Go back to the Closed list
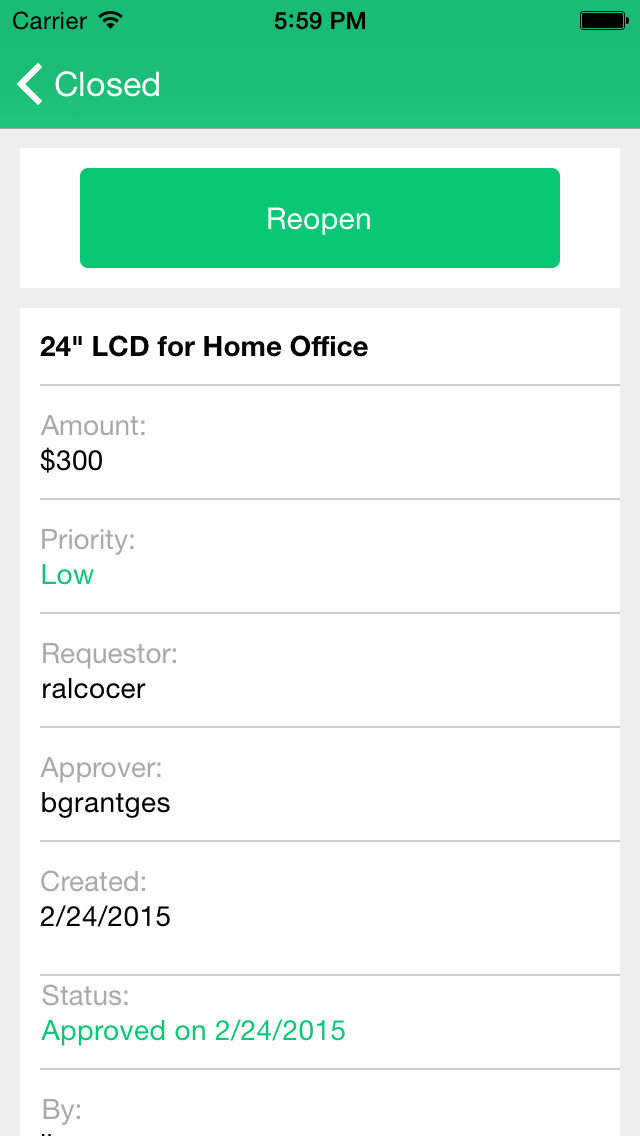This screenshot has height=1136, width=640. click(x=88, y=84)
